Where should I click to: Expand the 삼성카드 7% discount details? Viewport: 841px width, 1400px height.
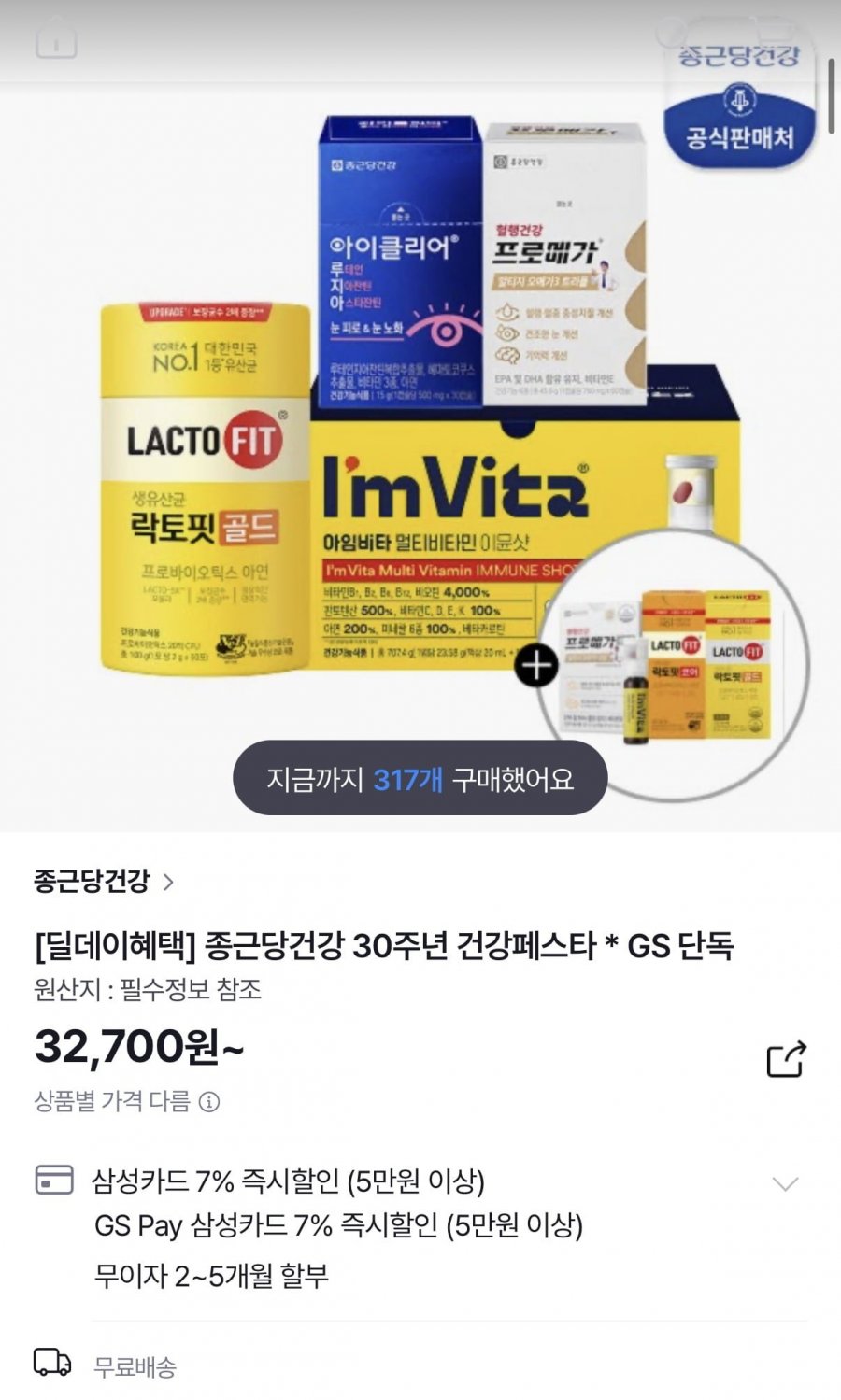(785, 1183)
